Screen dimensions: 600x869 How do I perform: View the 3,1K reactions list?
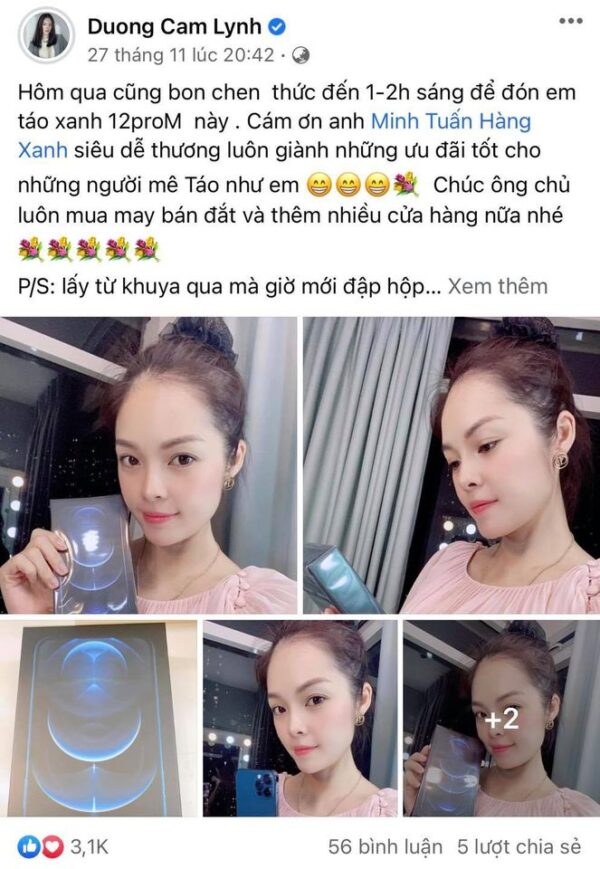tap(88, 846)
